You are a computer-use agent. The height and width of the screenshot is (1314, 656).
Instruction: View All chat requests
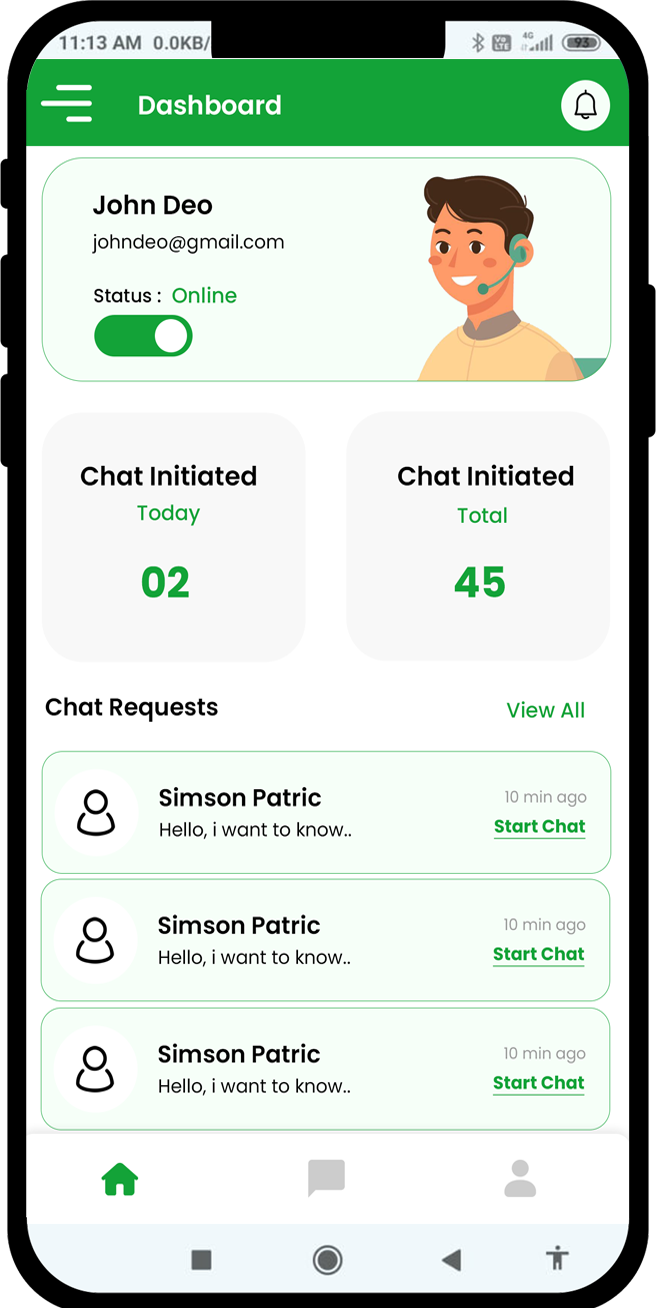coord(546,710)
